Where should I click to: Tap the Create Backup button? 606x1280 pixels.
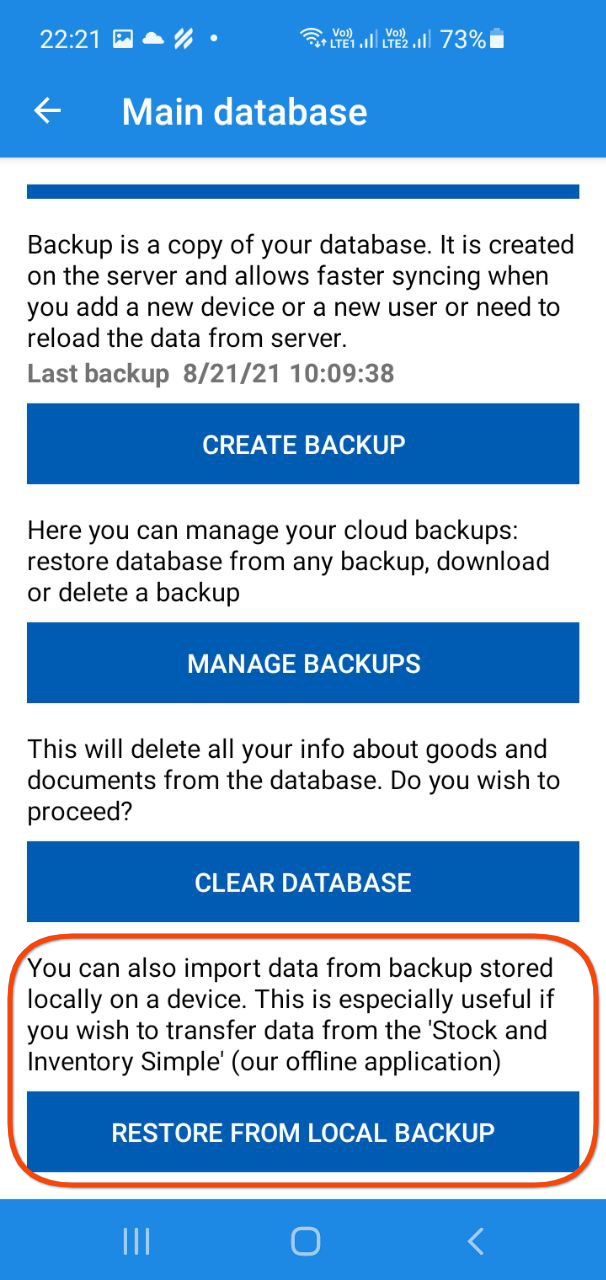click(x=303, y=444)
